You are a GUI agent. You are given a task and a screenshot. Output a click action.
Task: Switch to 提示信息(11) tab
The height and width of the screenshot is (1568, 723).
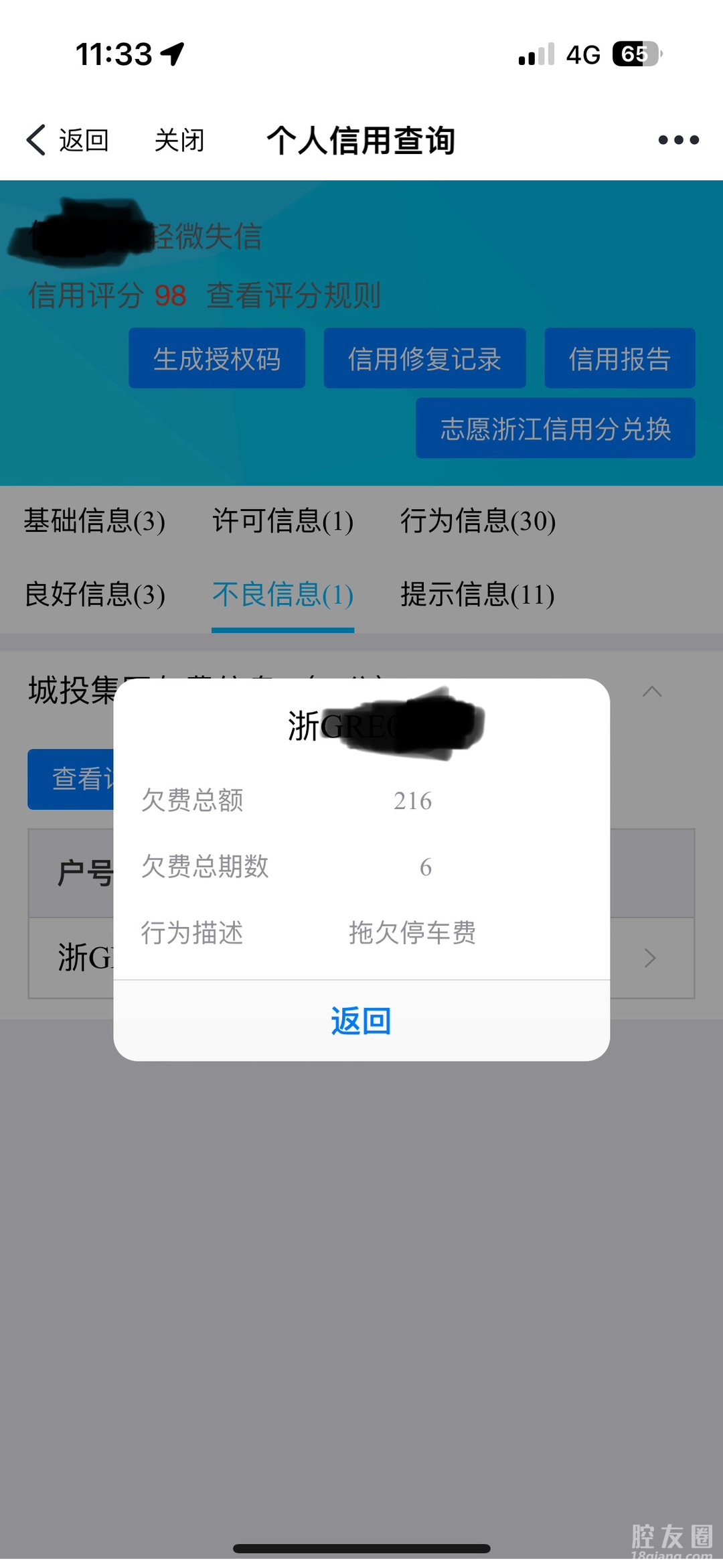tap(477, 595)
